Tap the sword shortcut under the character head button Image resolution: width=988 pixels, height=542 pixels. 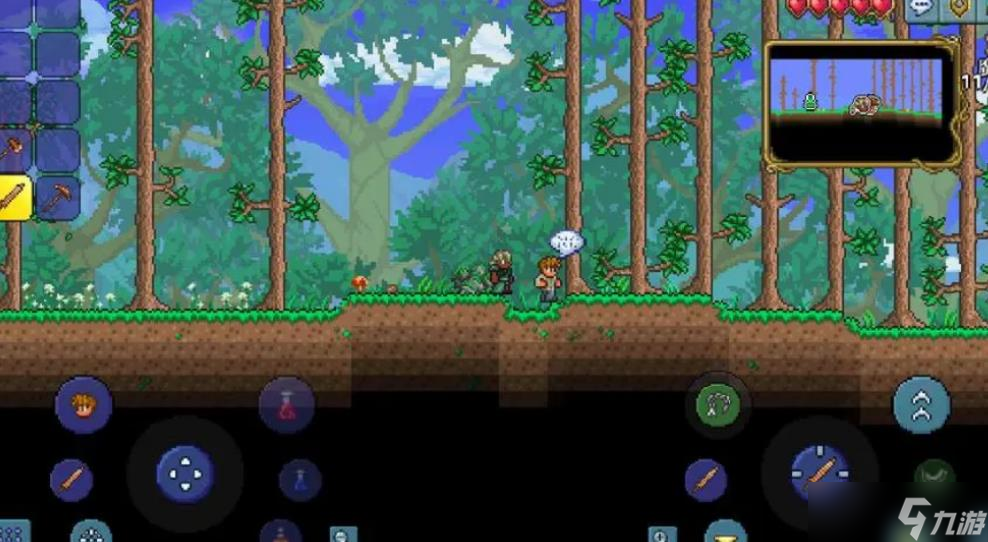[72, 480]
